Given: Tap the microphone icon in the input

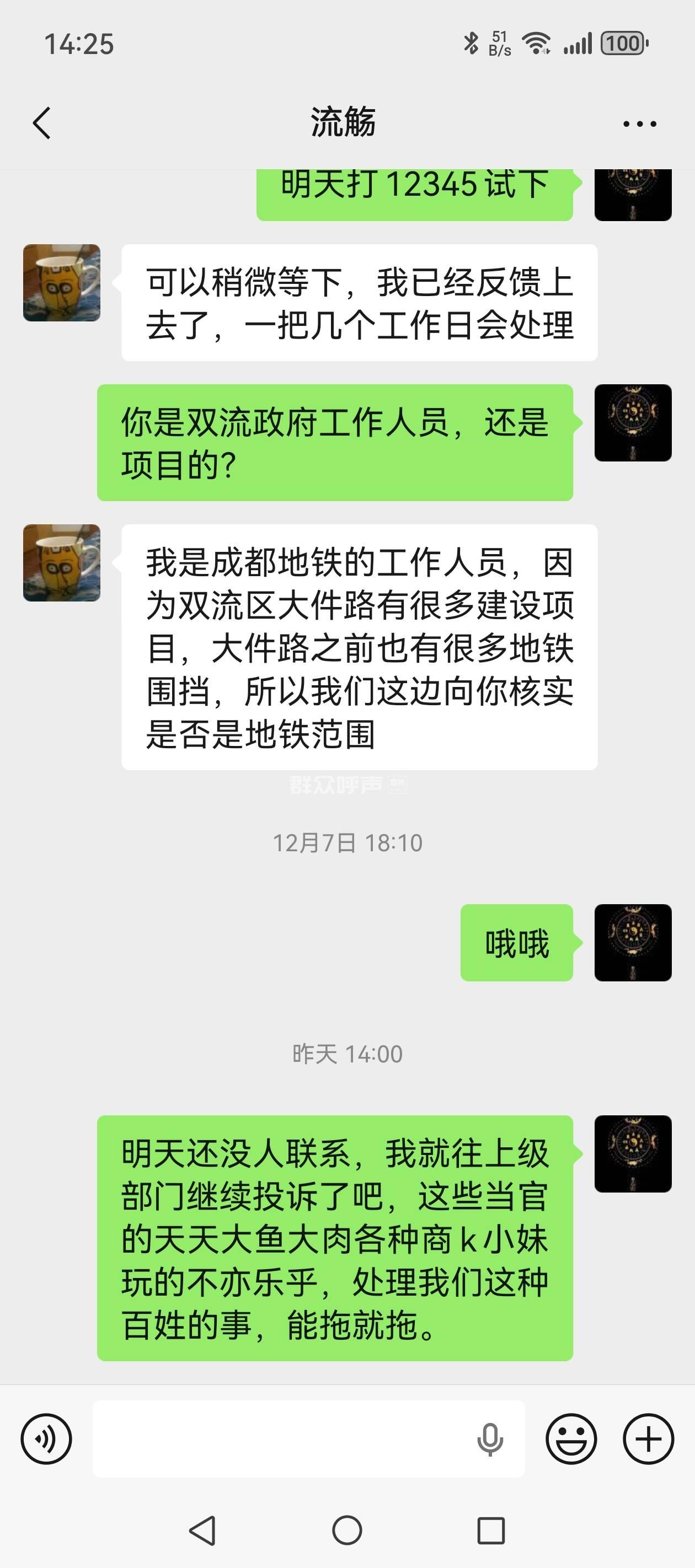Looking at the screenshot, I should pyautogui.click(x=490, y=1439).
